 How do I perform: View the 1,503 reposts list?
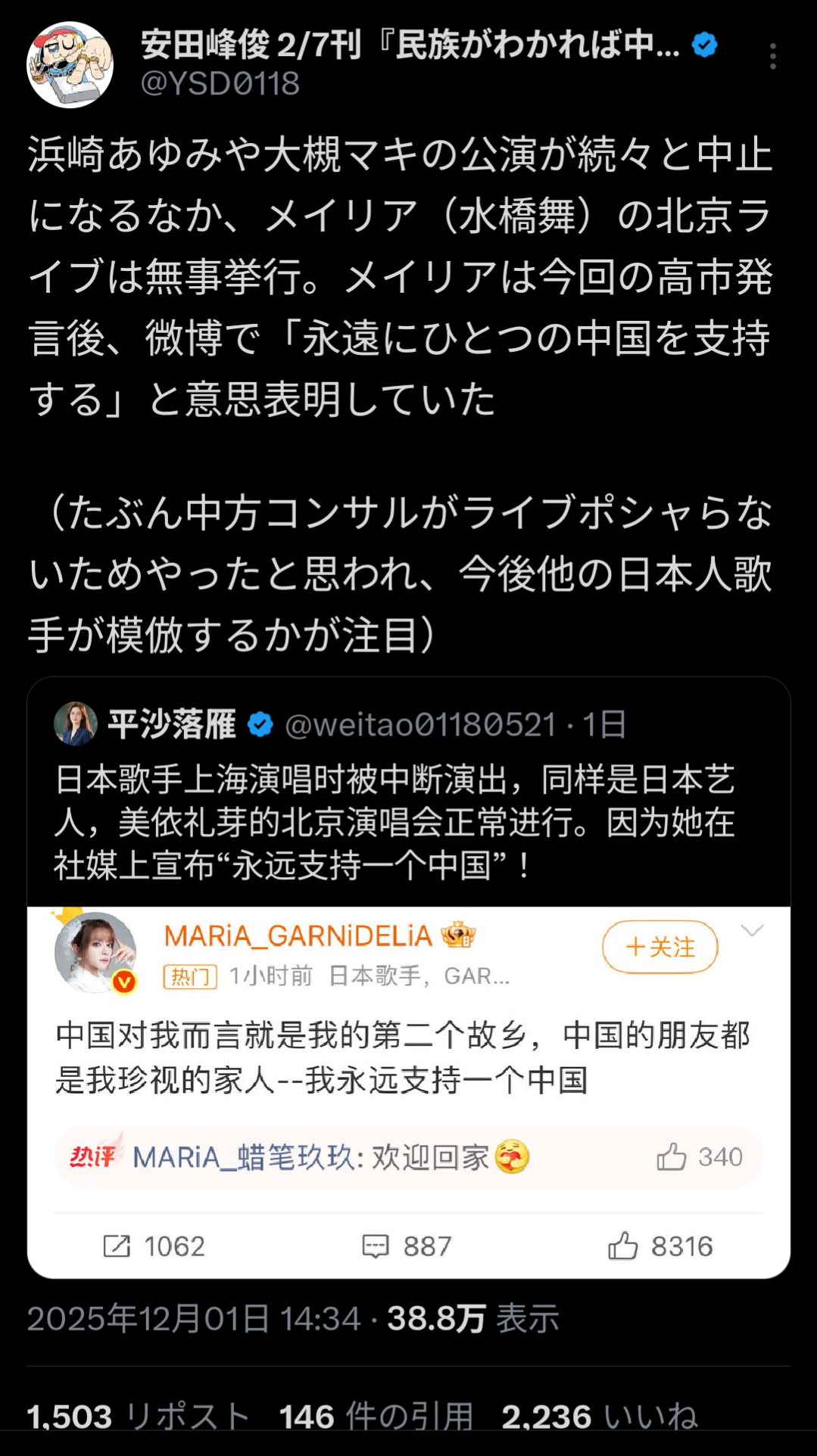[138, 1415]
